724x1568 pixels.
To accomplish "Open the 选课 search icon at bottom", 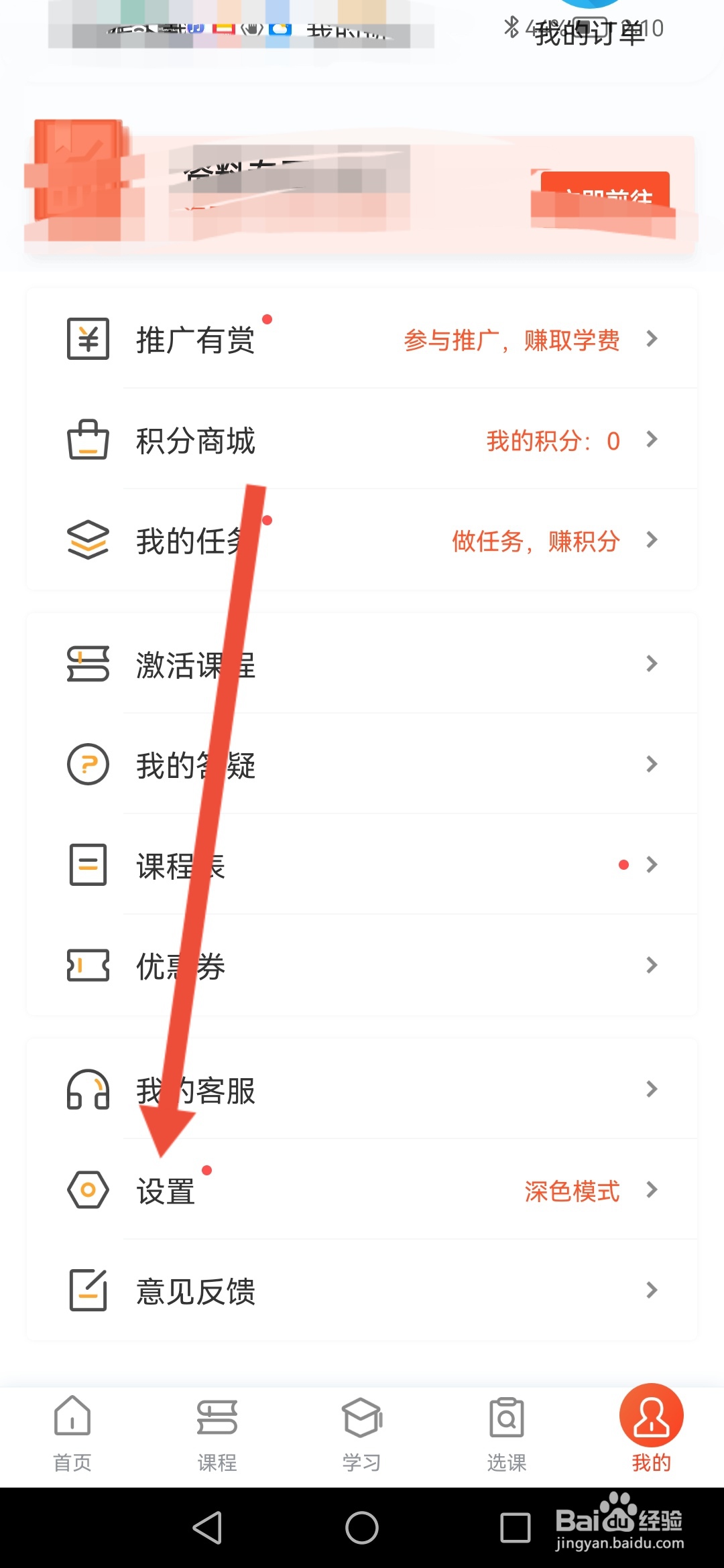I will pos(506,1416).
